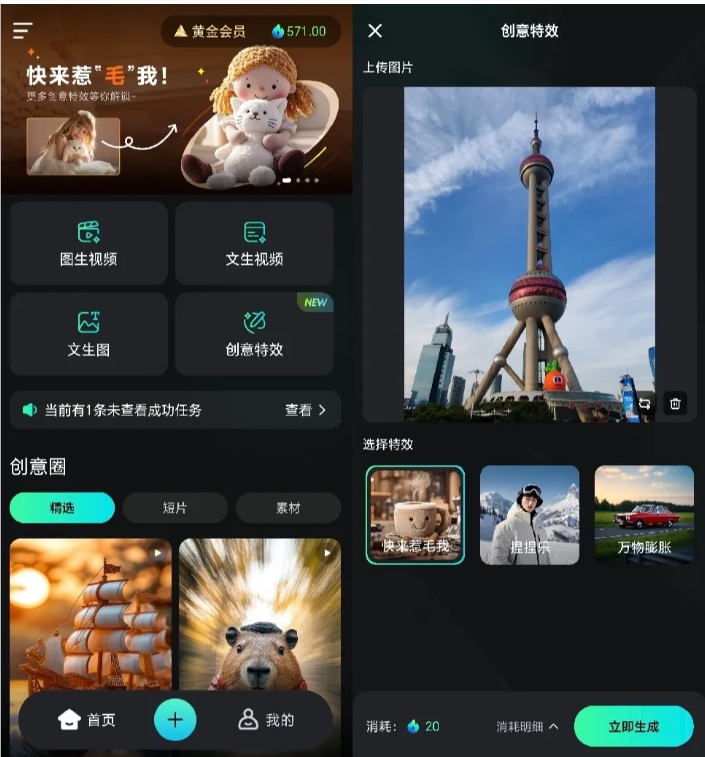This screenshot has height=757, width=705.
Task: Switch to the 我的 profile tab
Action: [267, 720]
